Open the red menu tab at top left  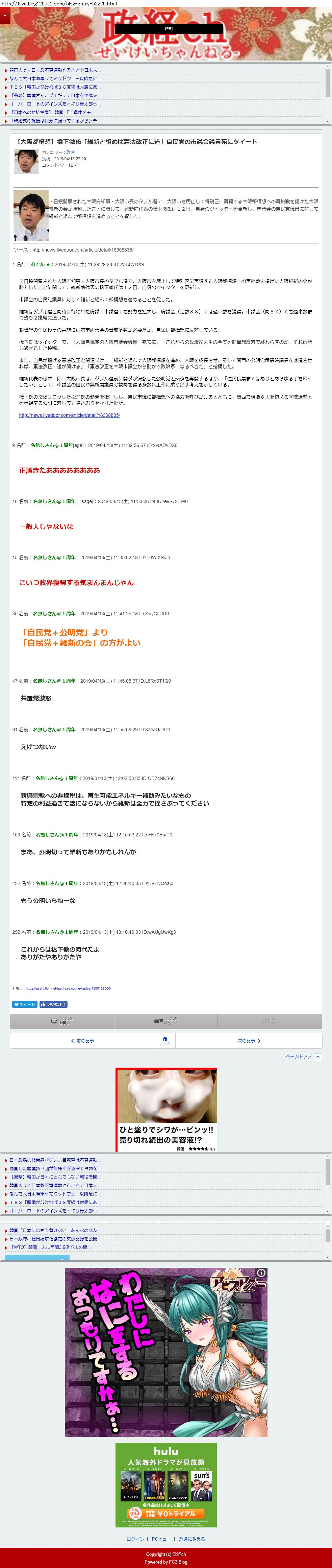[x=5, y=15]
